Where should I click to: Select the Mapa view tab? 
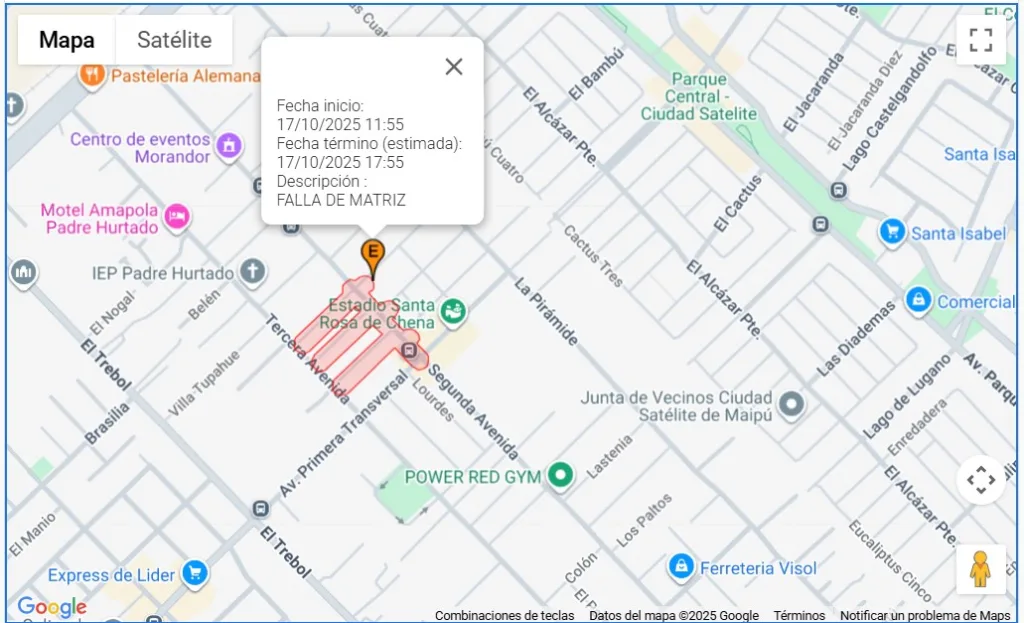(67, 40)
